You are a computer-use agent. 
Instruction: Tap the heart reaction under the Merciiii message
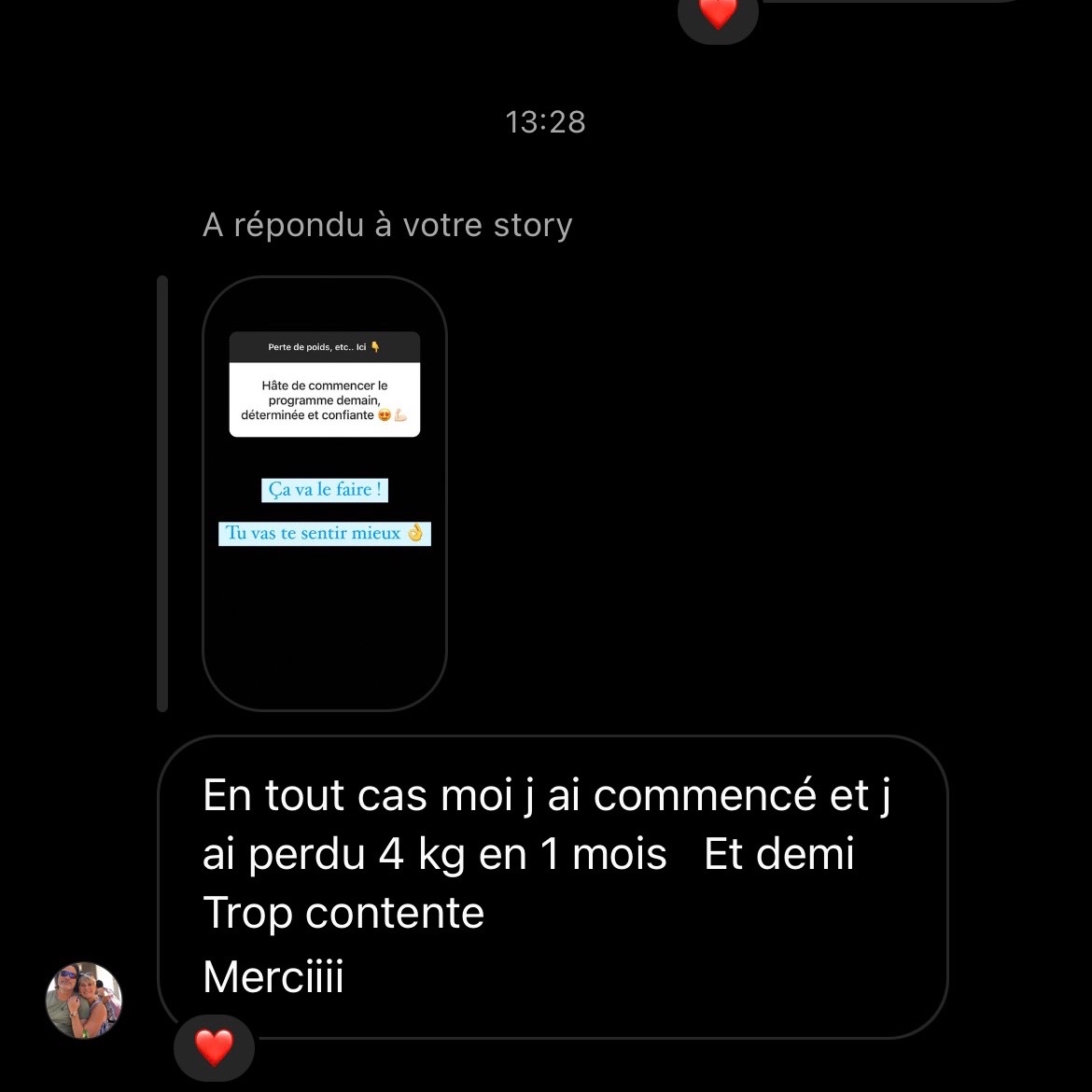click(214, 1049)
